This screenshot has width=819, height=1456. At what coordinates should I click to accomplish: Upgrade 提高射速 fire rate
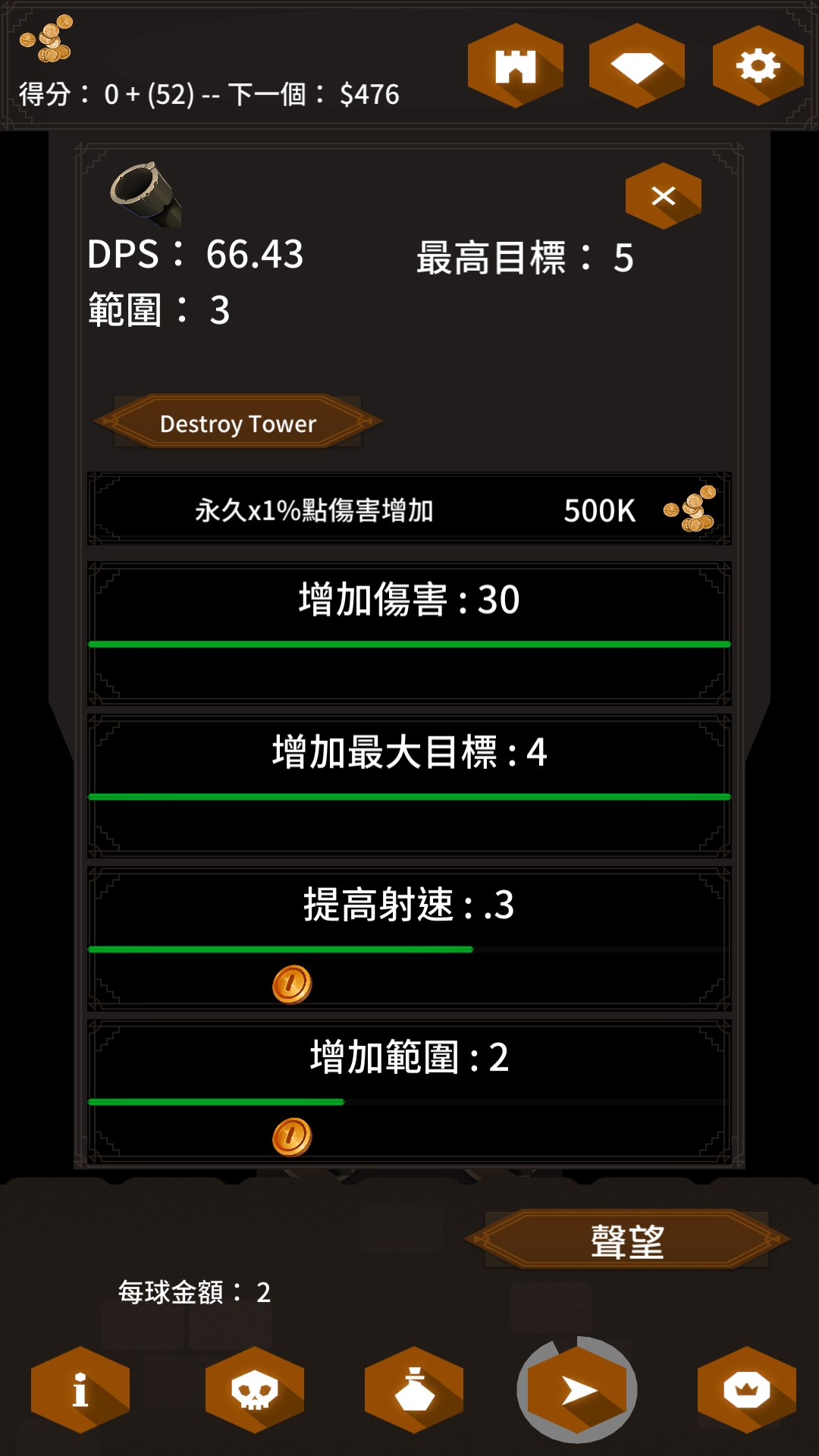(409, 938)
